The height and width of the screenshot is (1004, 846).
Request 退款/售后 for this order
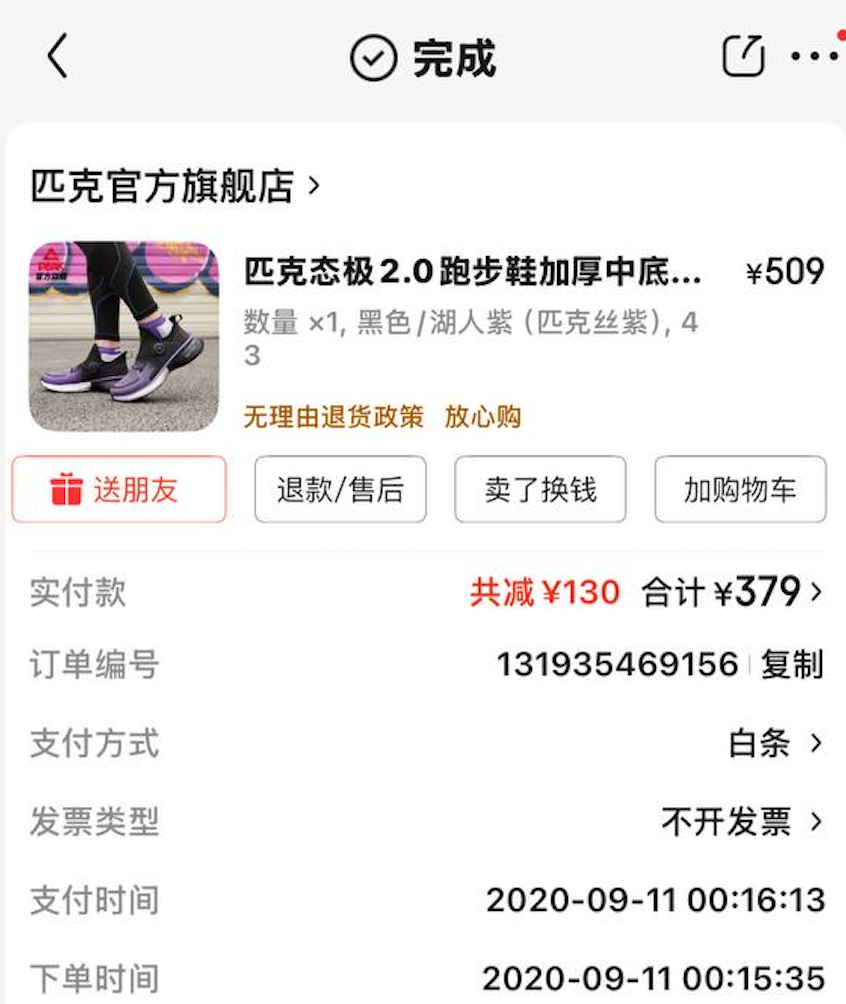point(340,490)
